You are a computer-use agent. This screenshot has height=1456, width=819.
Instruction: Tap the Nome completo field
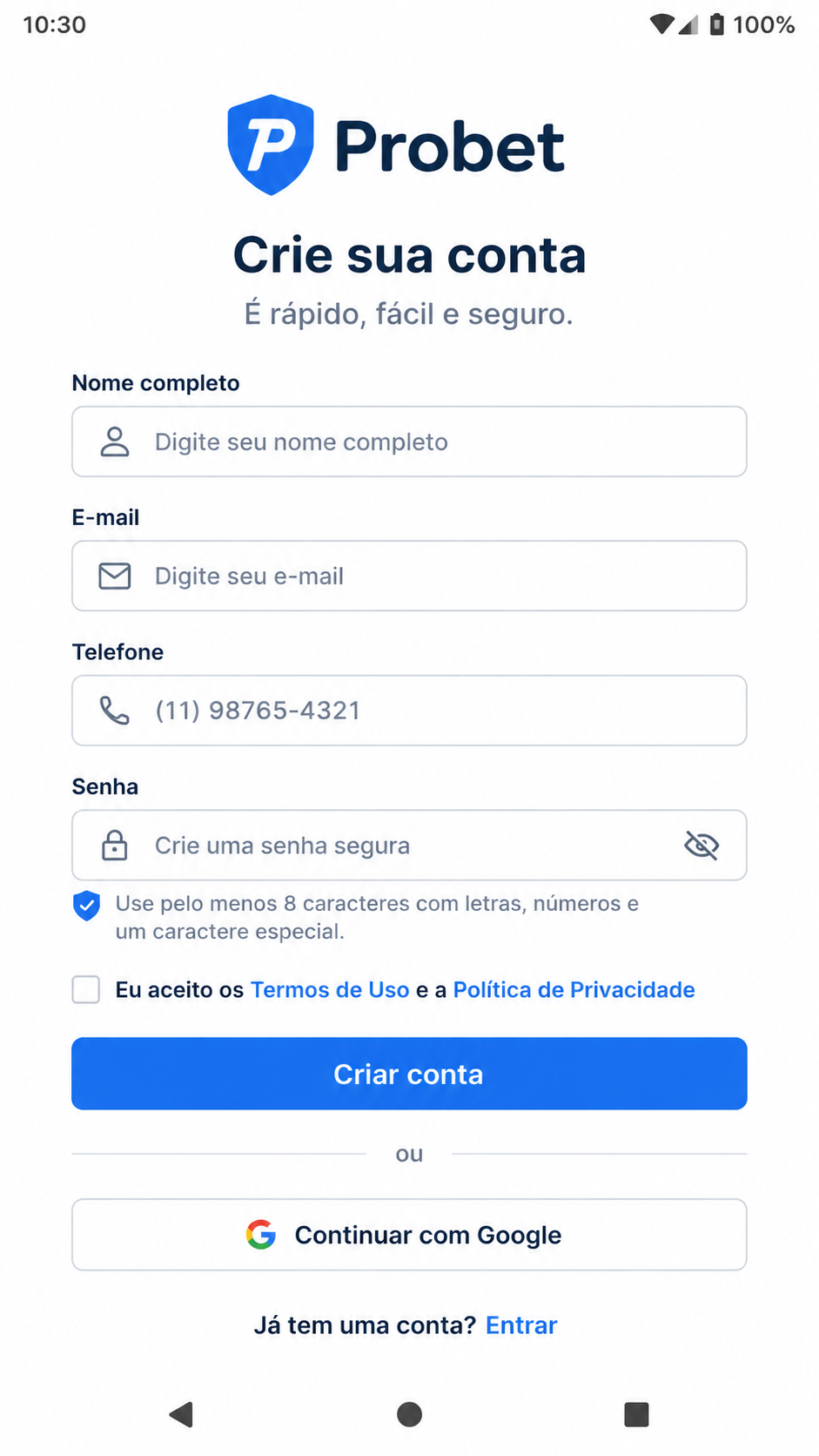(409, 442)
